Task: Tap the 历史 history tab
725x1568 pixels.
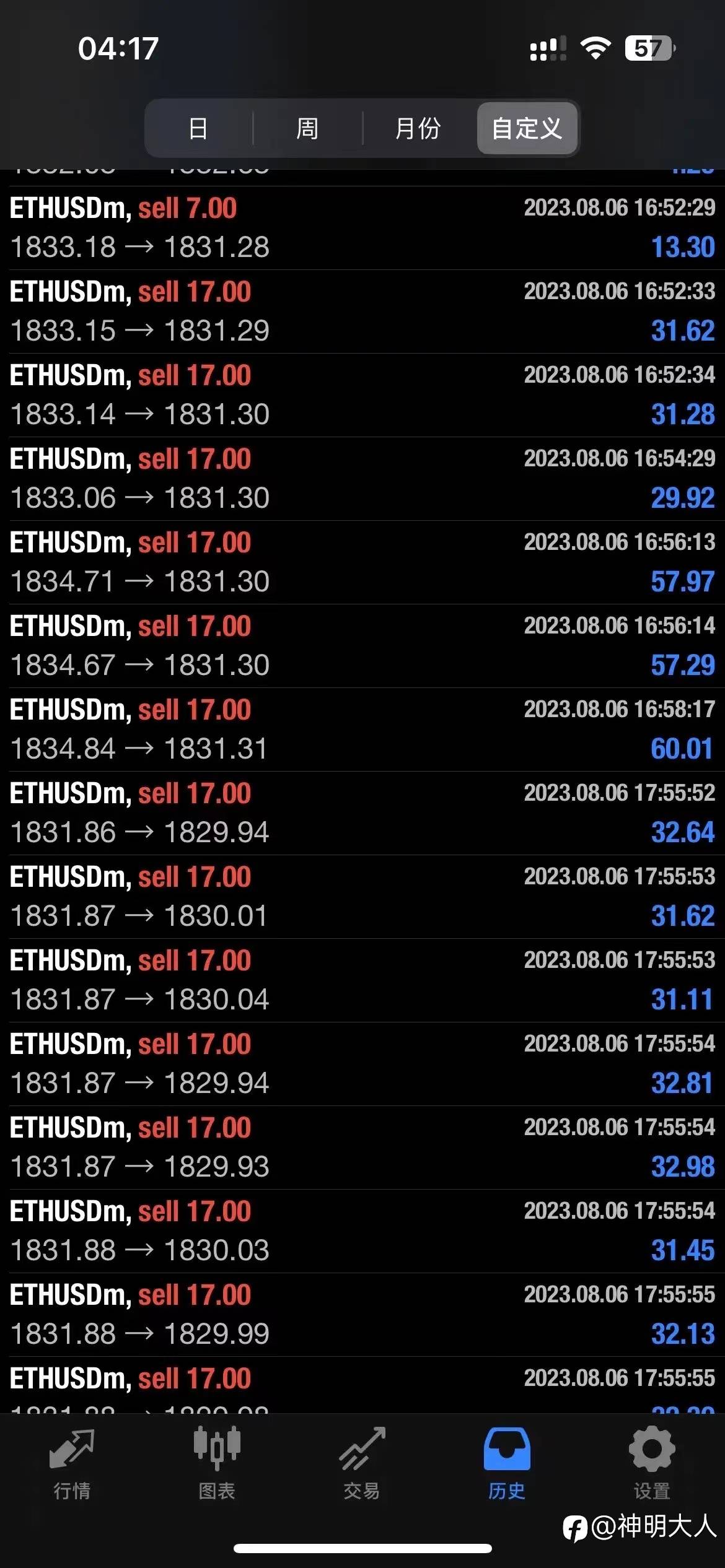Action: pos(507,1464)
